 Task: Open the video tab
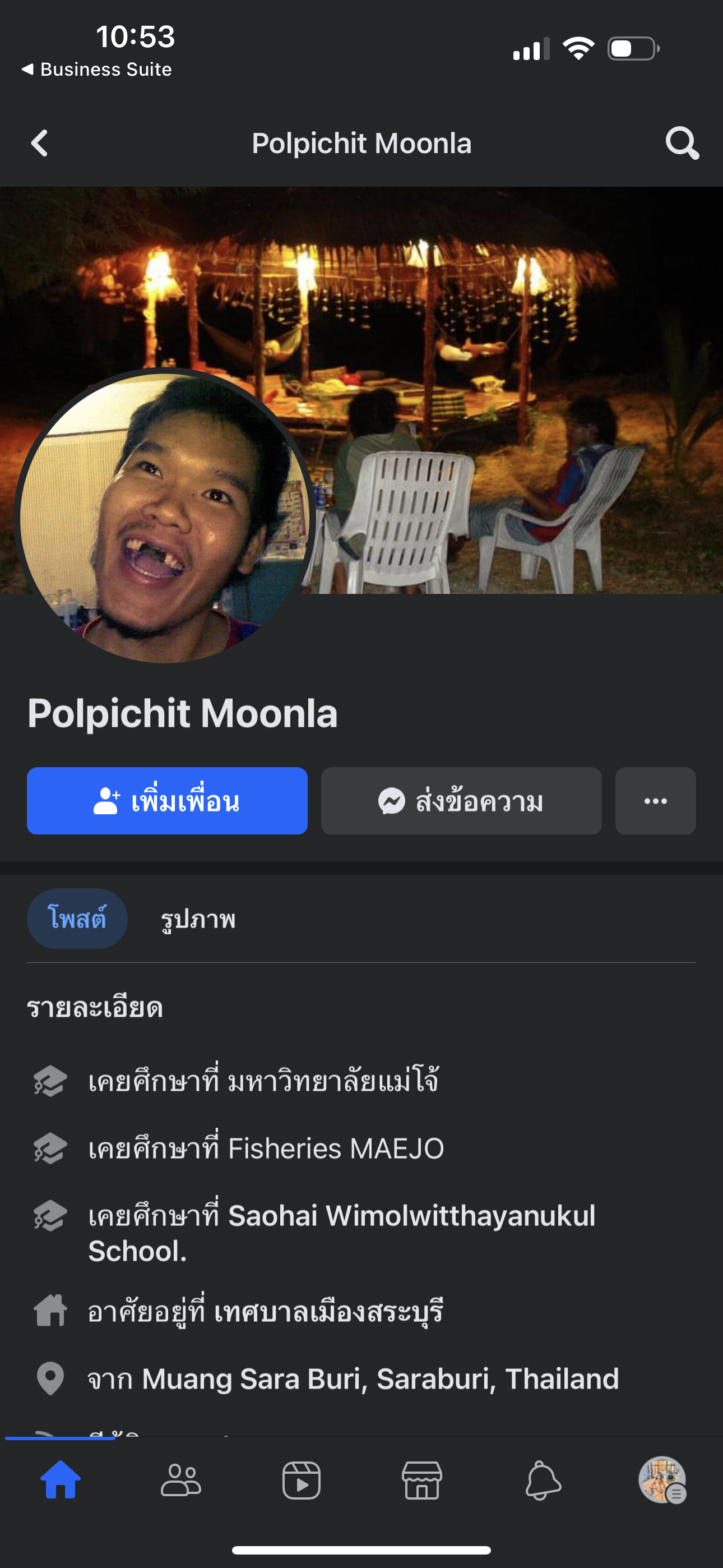(302, 1480)
